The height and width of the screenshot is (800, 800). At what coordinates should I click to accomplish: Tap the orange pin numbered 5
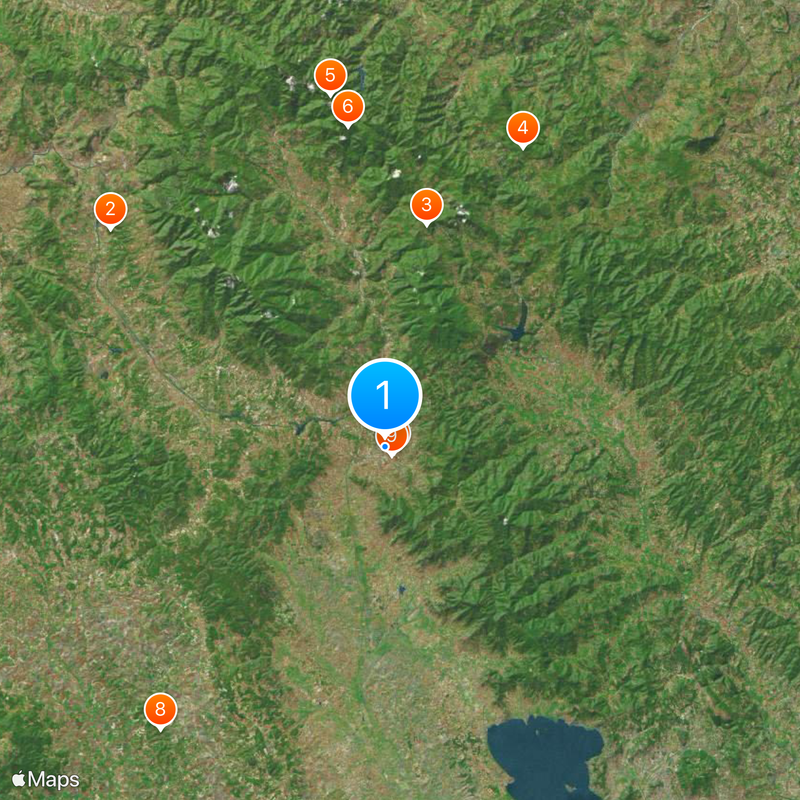click(x=329, y=75)
